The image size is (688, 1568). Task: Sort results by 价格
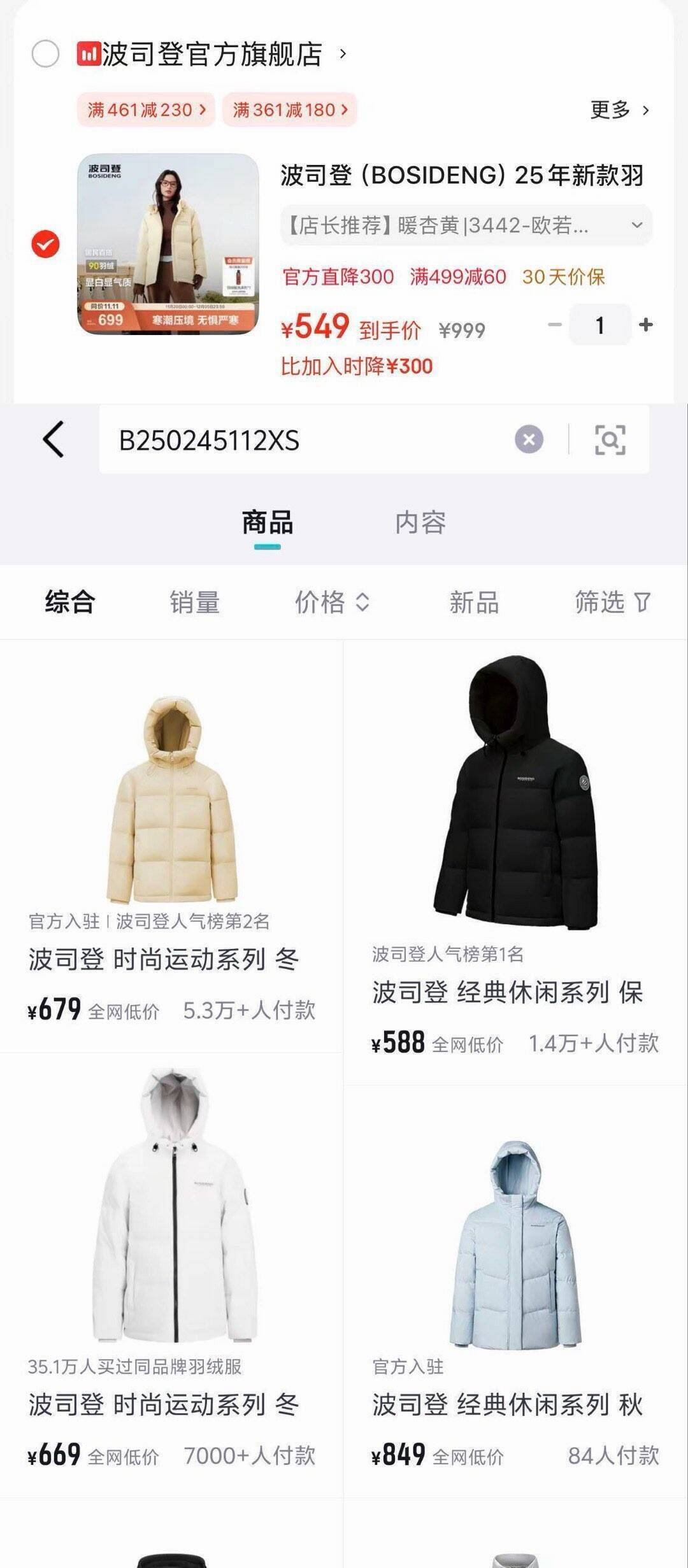point(331,602)
